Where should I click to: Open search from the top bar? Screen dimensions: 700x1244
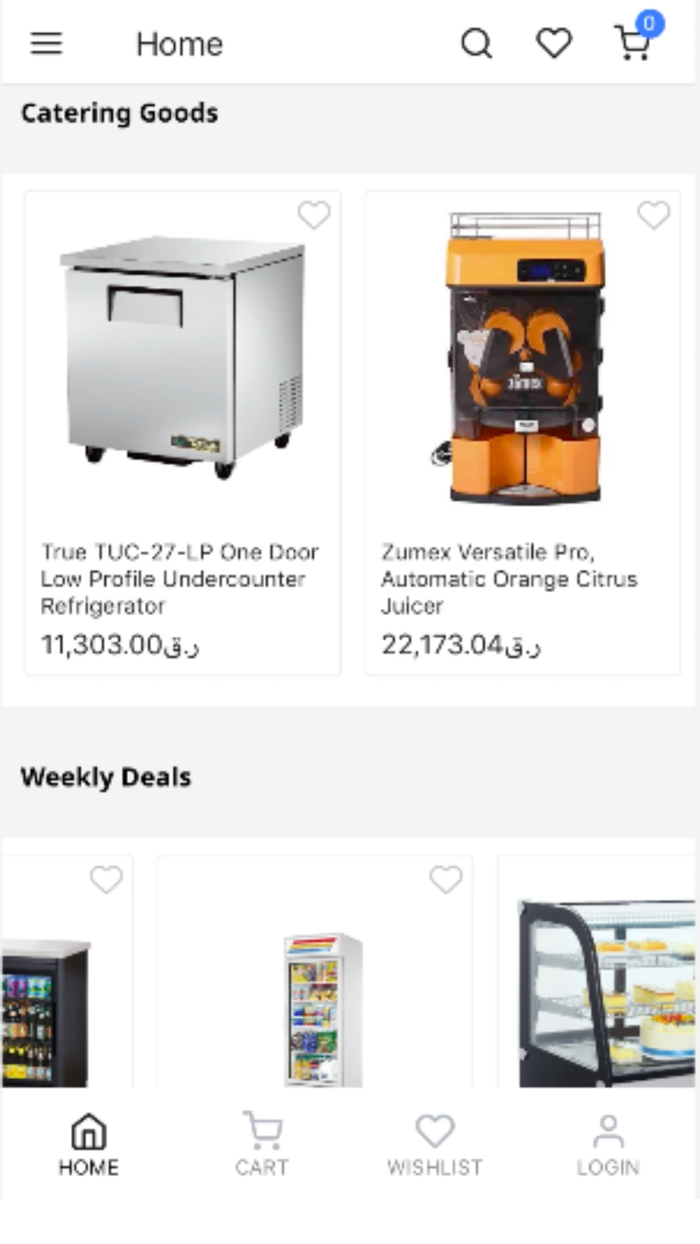(x=476, y=44)
